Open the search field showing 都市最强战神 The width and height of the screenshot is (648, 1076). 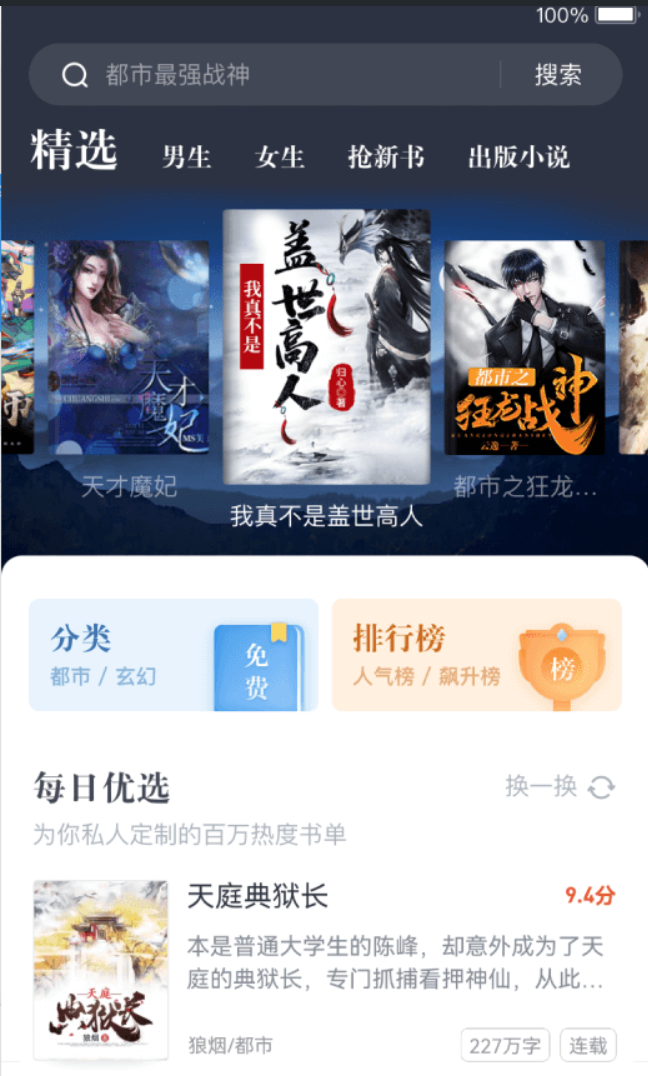[x=280, y=75]
